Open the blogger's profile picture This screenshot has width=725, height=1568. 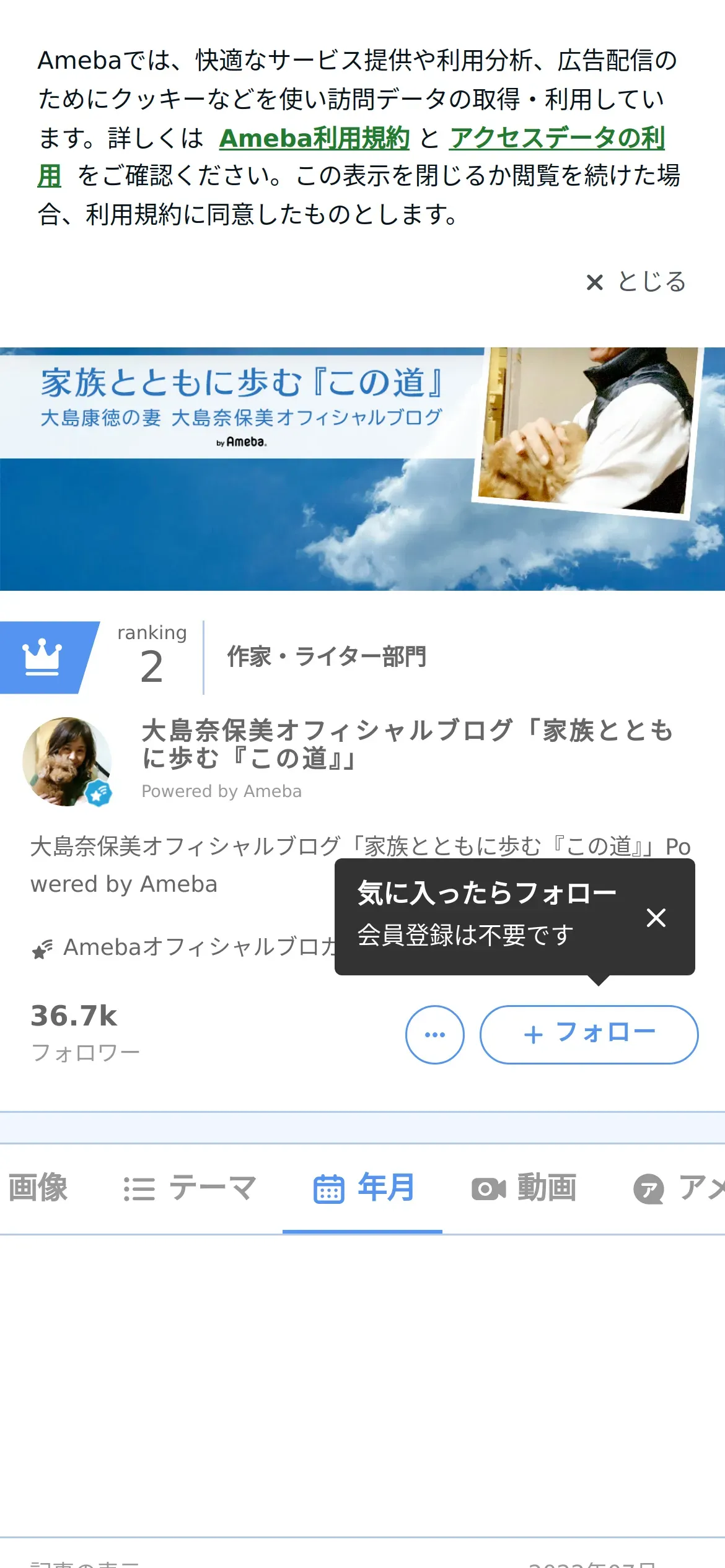[x=67, y=761]
